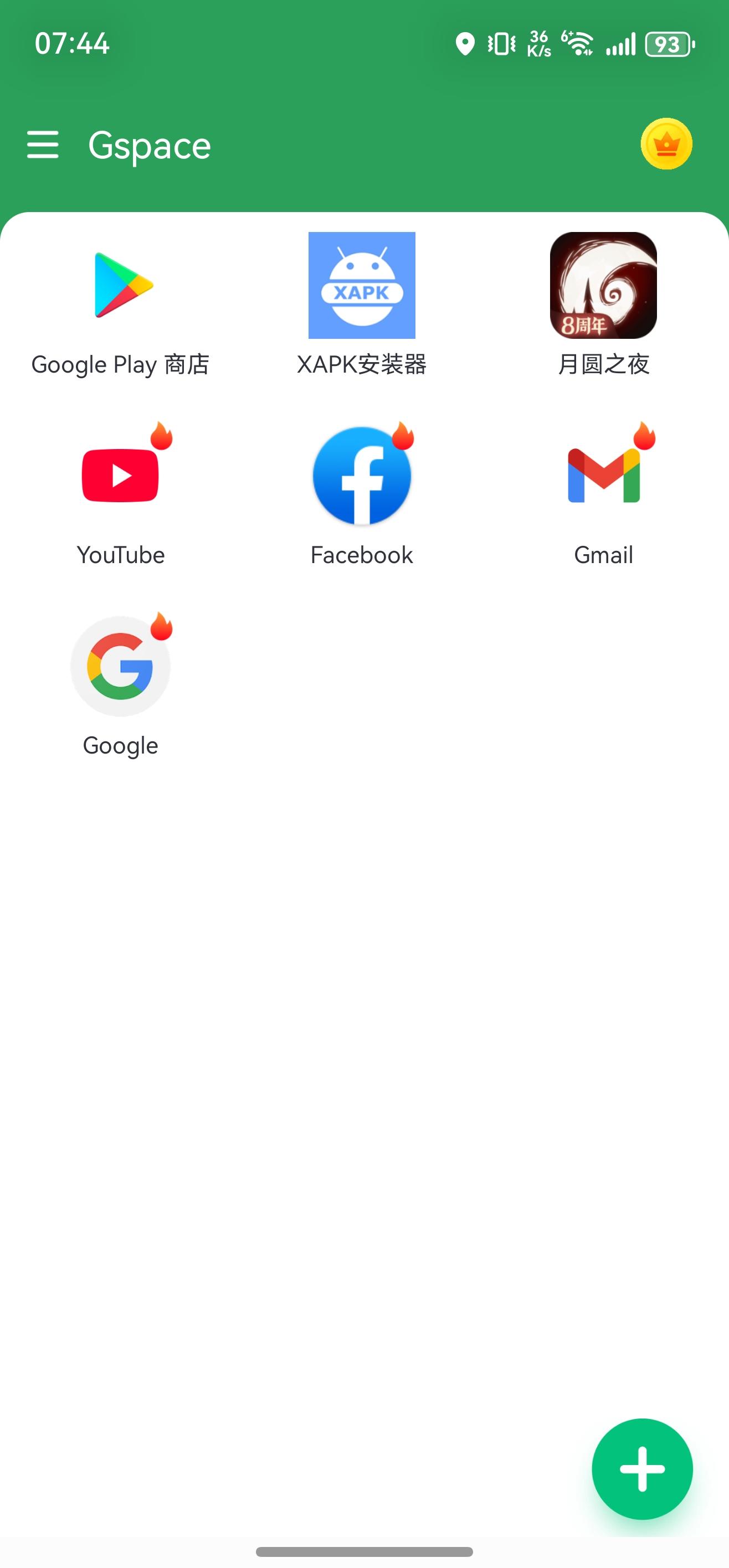Start YouTube in Gspace
Image resolution: width=729 pixels, height=1568 pixels.
(x=119, y=476)
